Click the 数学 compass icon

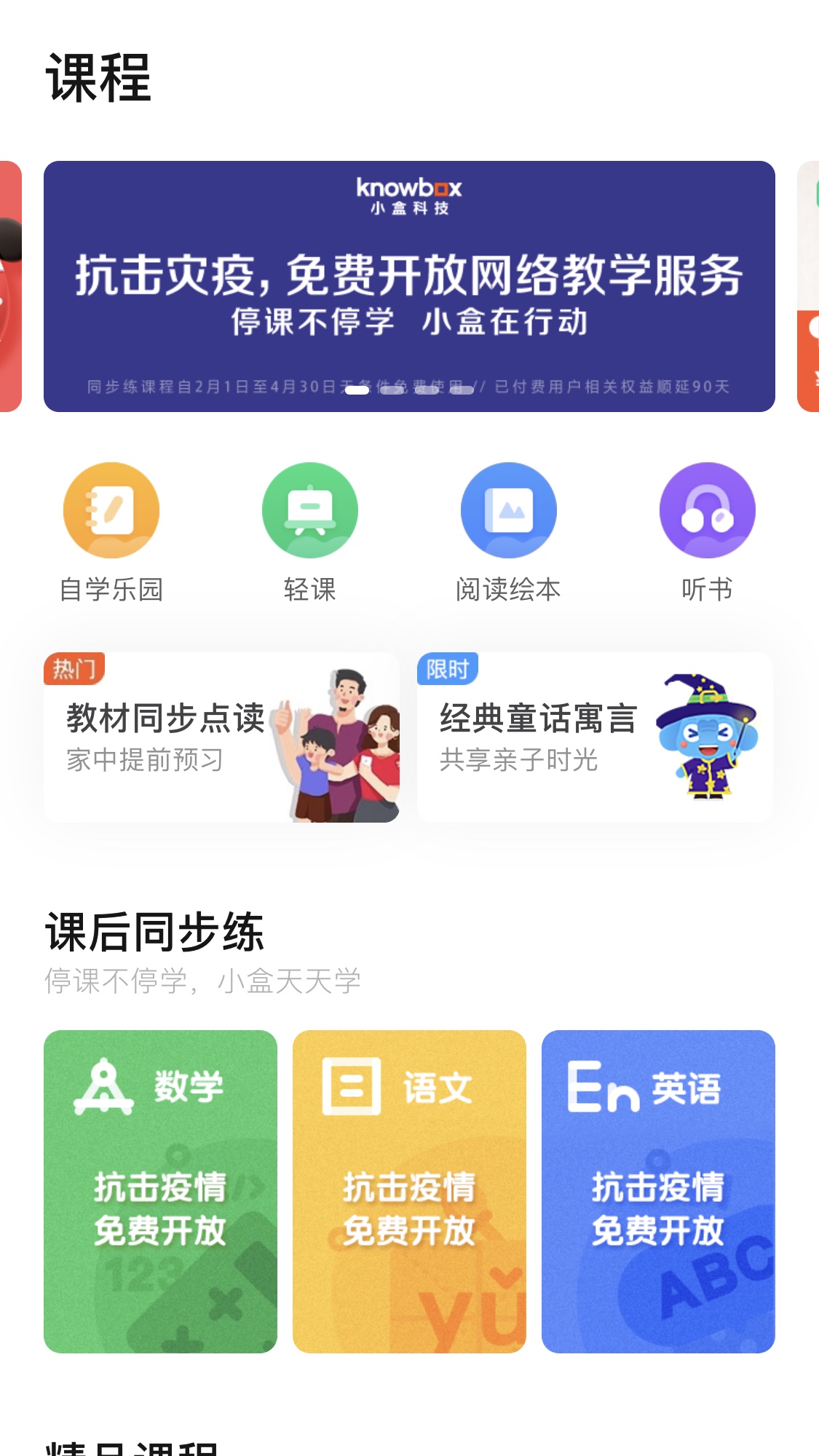104,1085
